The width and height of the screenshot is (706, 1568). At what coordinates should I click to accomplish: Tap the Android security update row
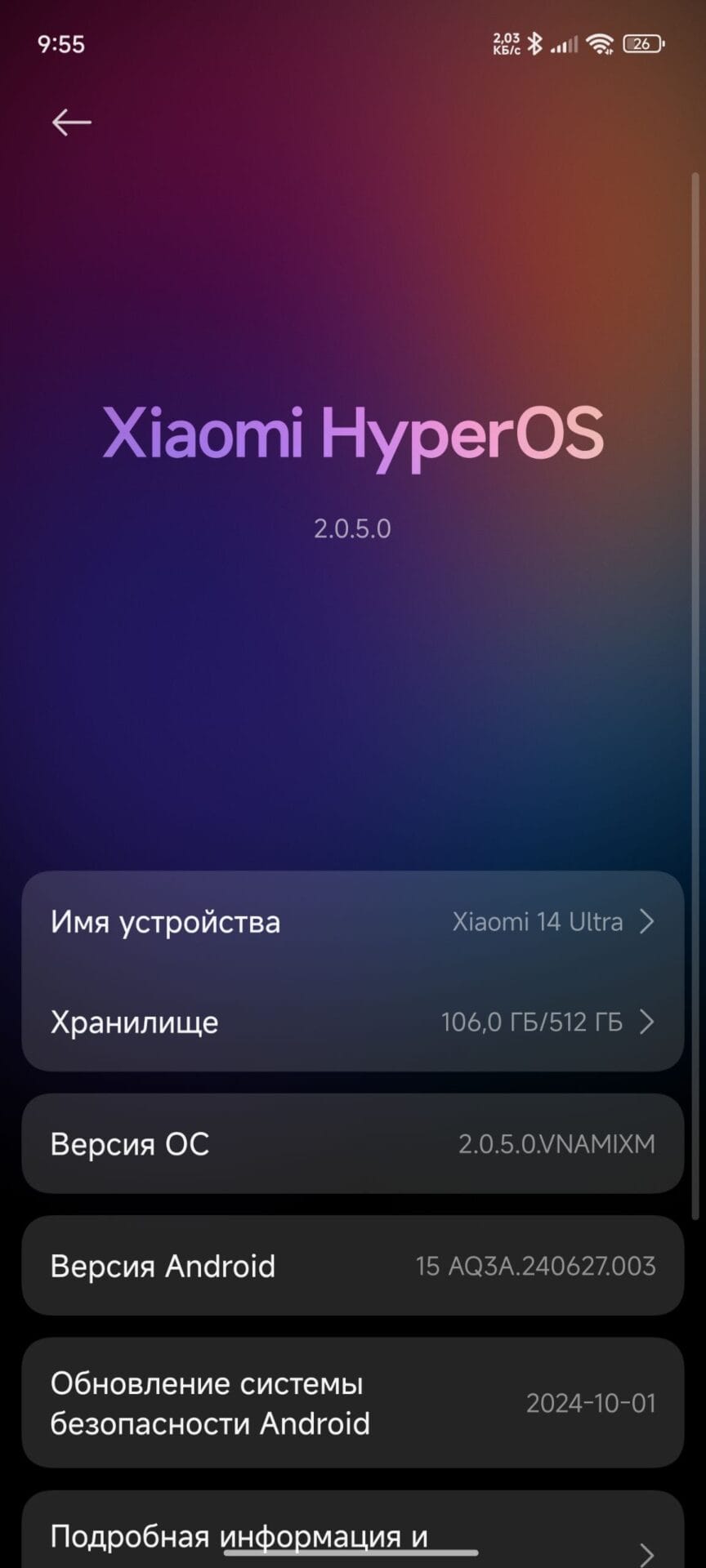[352, 1403]
